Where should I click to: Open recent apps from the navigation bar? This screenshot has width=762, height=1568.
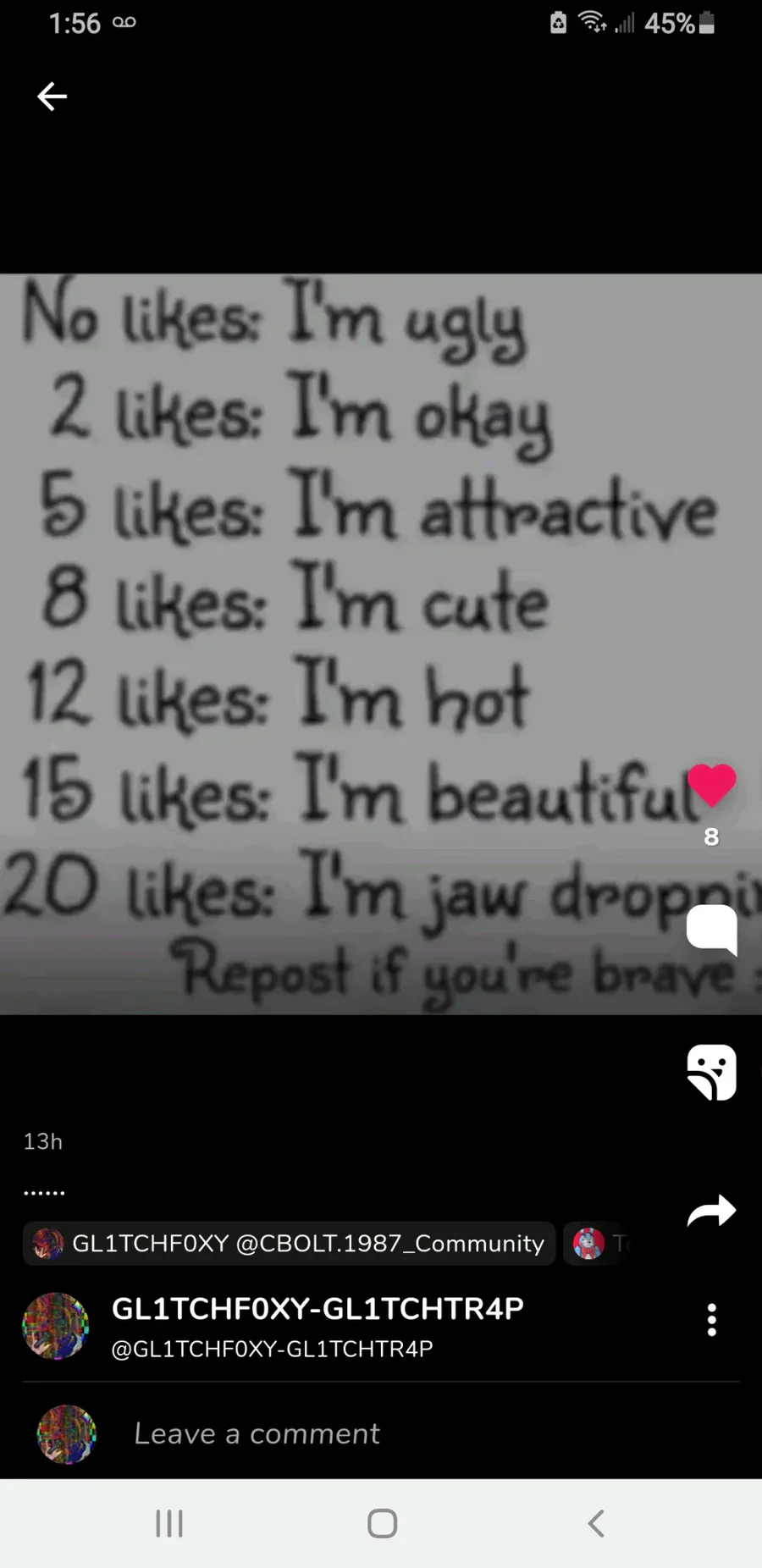[x=169, y=1523]
